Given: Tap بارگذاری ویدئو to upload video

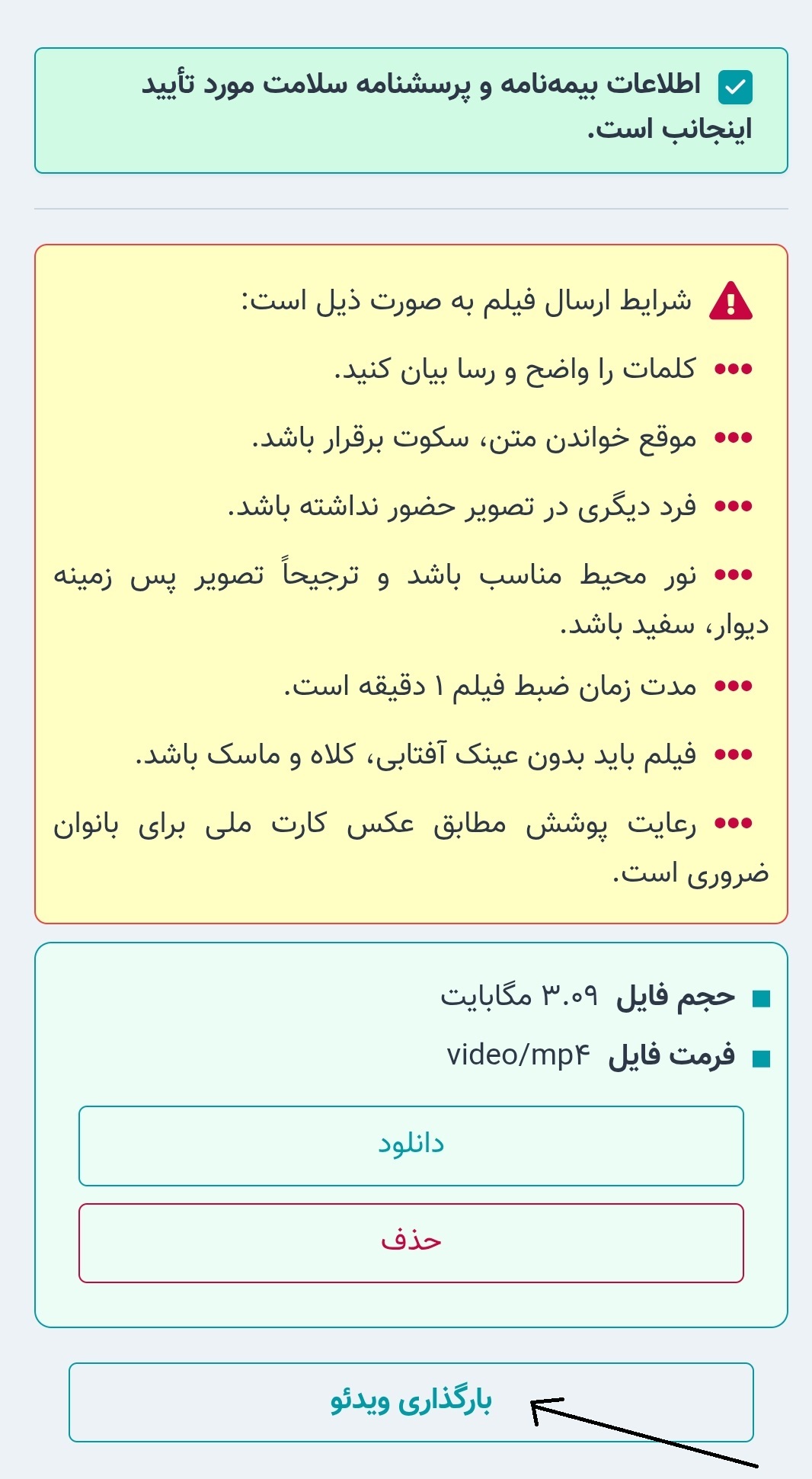Looking at the screenshot, I should pyautogui.click(x=411, y=1402).
